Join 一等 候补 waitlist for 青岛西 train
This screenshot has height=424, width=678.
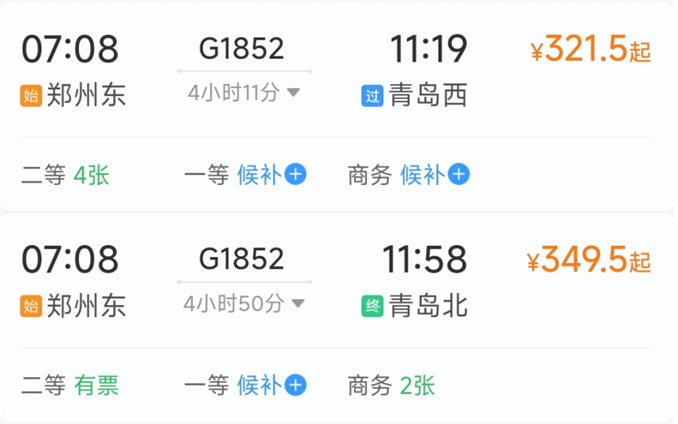click(270, 175)
